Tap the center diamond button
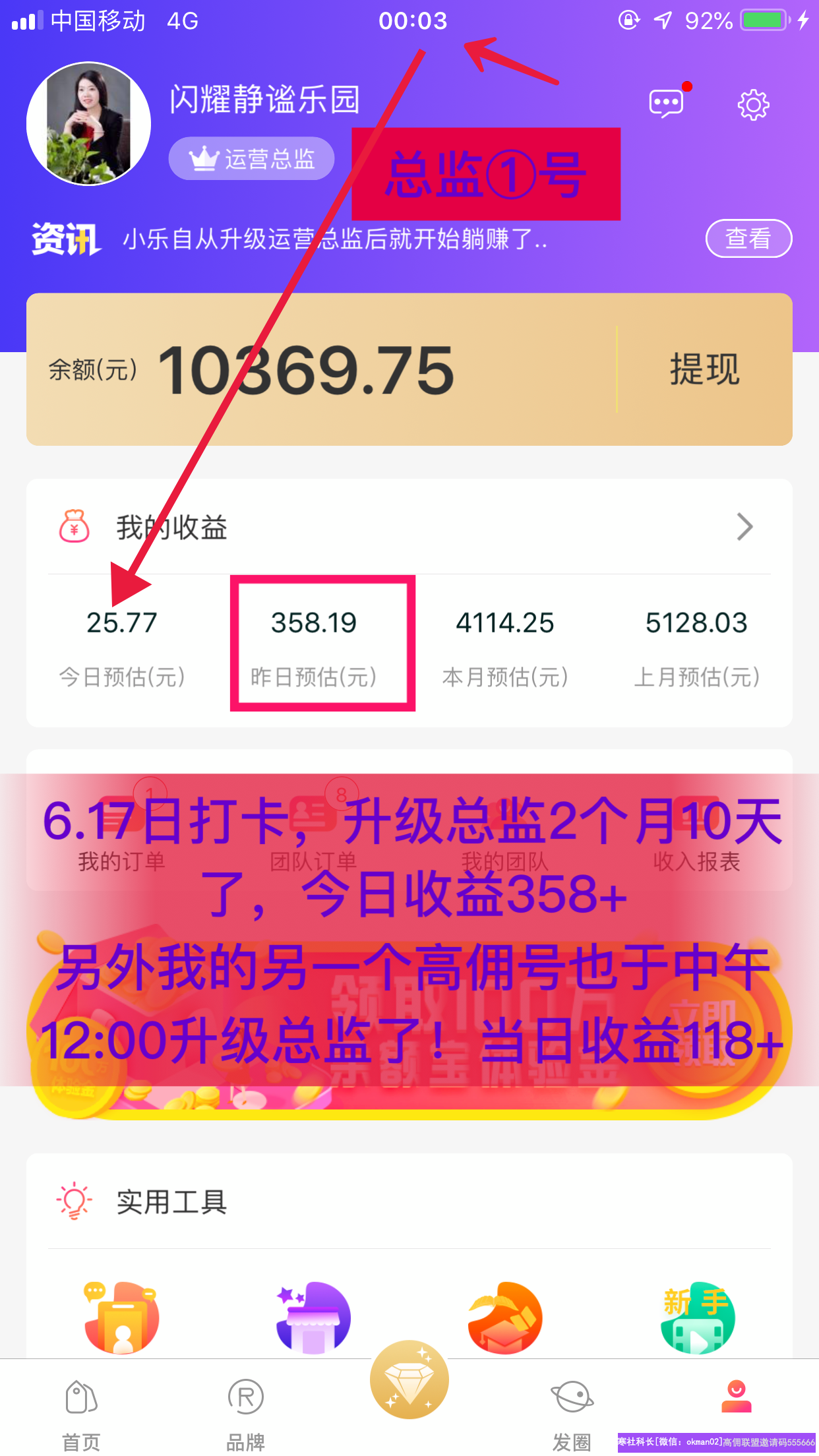The height and width of the screenshot is (1456, 819). pyautogui.click(x=409, y=1380)
